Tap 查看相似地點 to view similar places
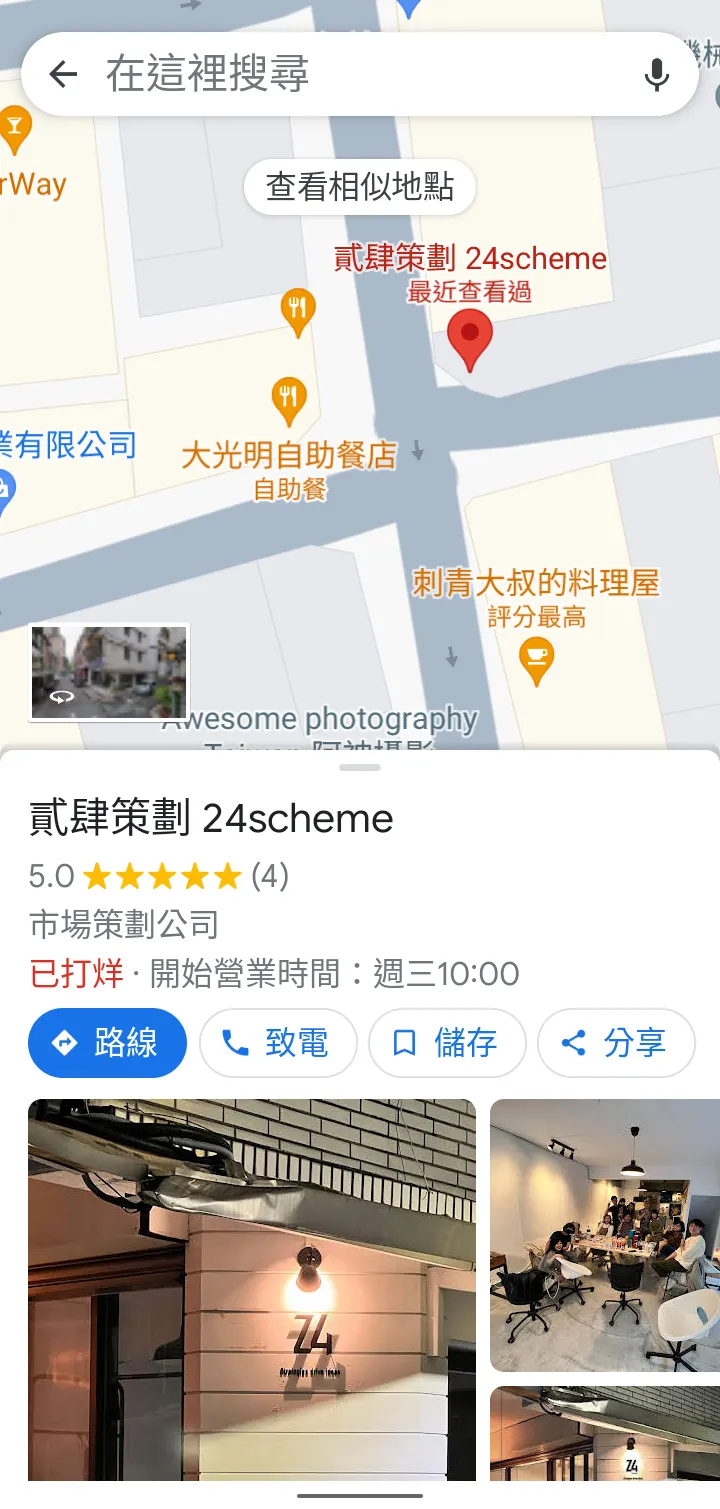The height and width of the screenshot is (1509, 720). tap(358, 187)
